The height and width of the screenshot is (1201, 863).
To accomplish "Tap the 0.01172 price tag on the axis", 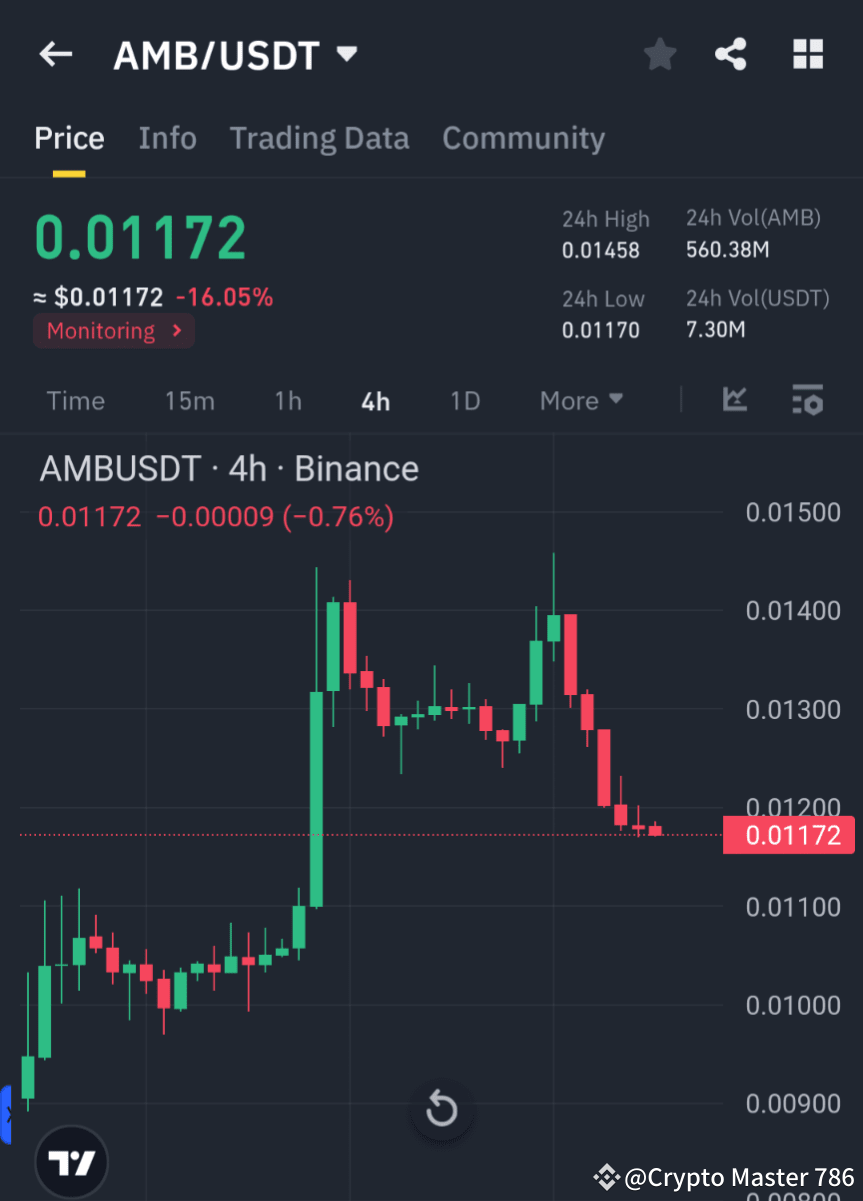I will pyautogui.click(x=789, y=835).
